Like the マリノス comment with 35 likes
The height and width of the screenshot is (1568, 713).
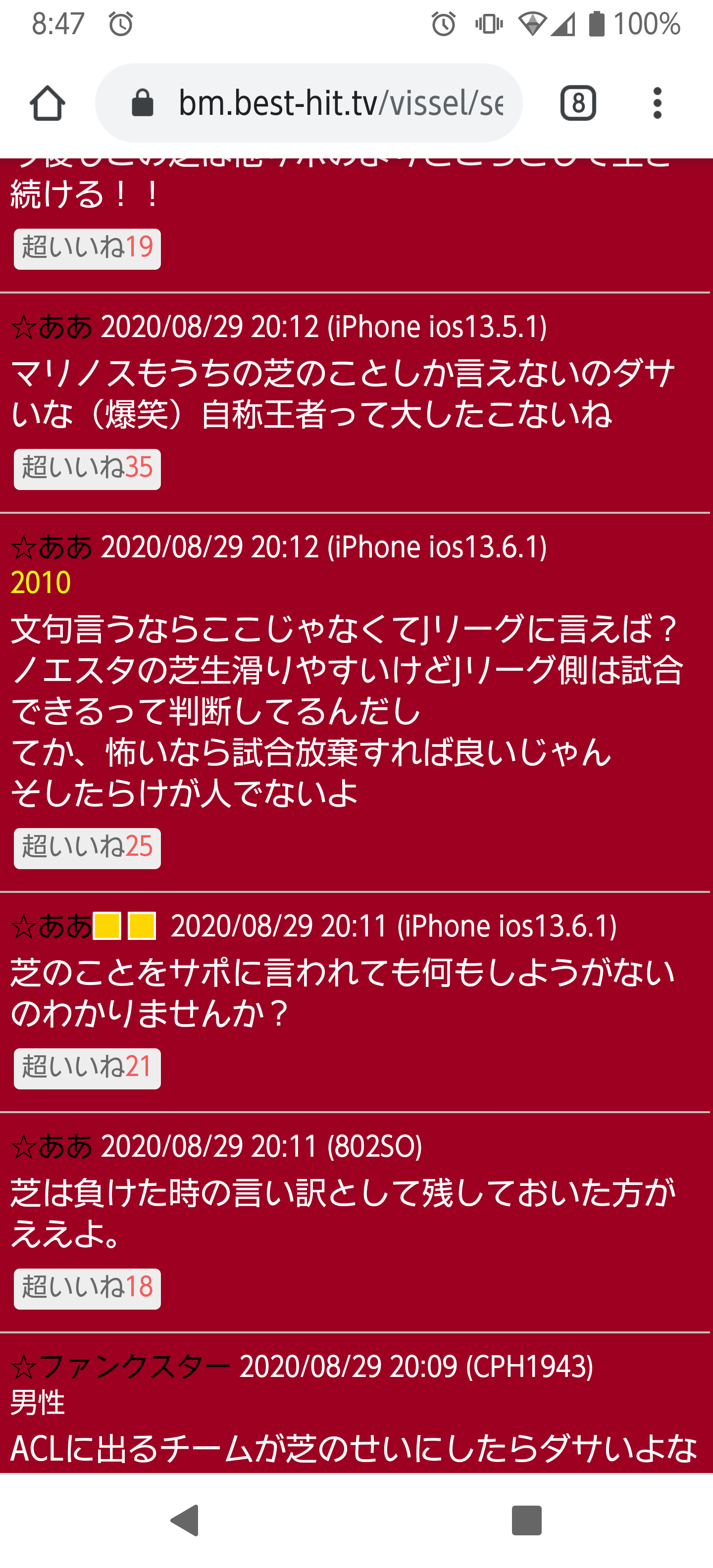pyautogui.click(x=87, y=469)
